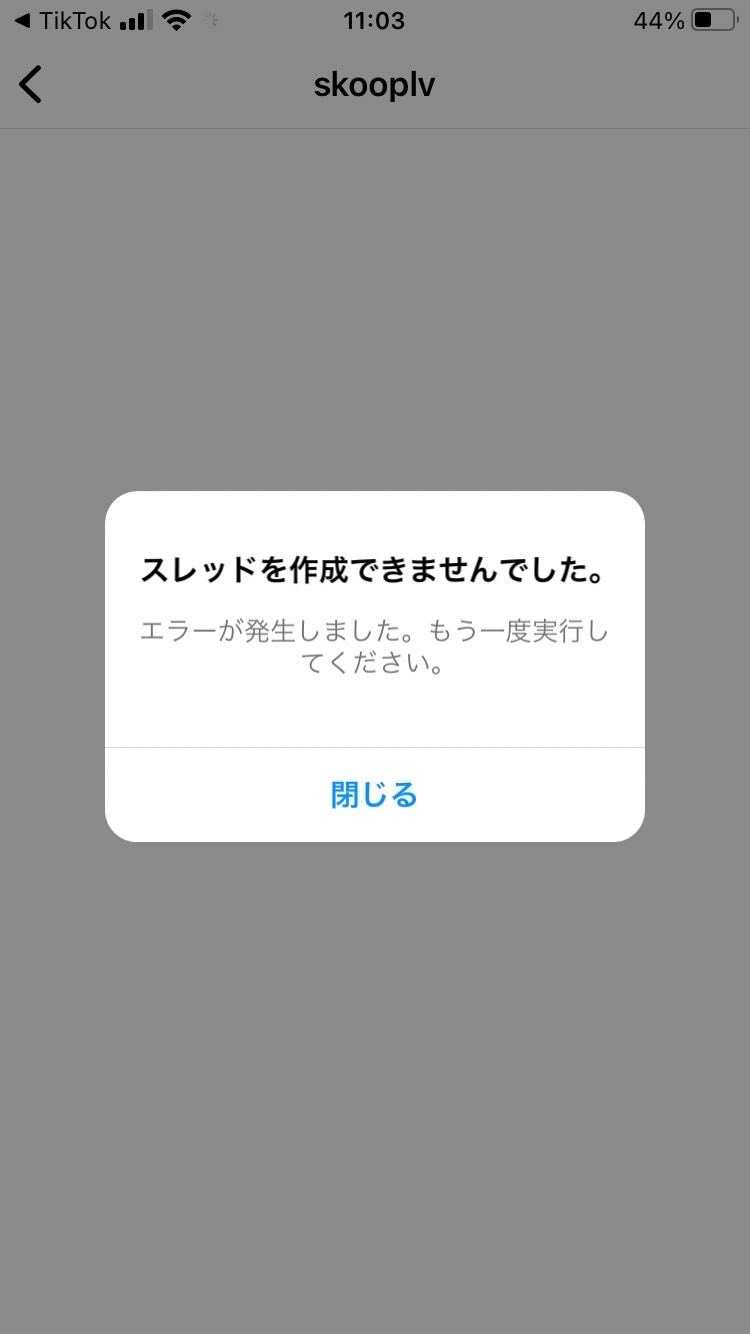Image resolution: width=750 pixels, height=1334 pixels.
Task: Return to TikTok via status bar breadcrumb
Action: coord(63,21)
